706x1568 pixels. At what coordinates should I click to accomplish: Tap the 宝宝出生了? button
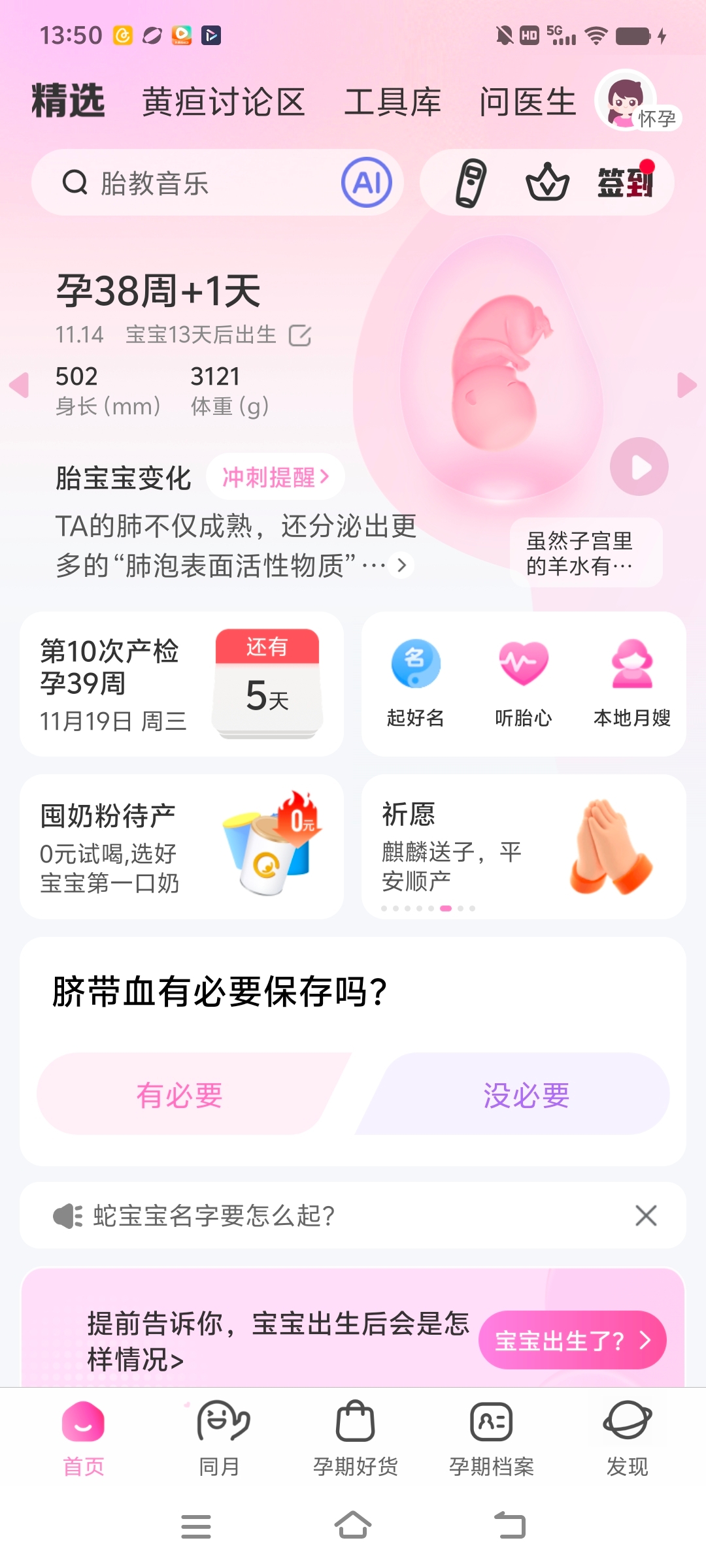click(572, 1340)
